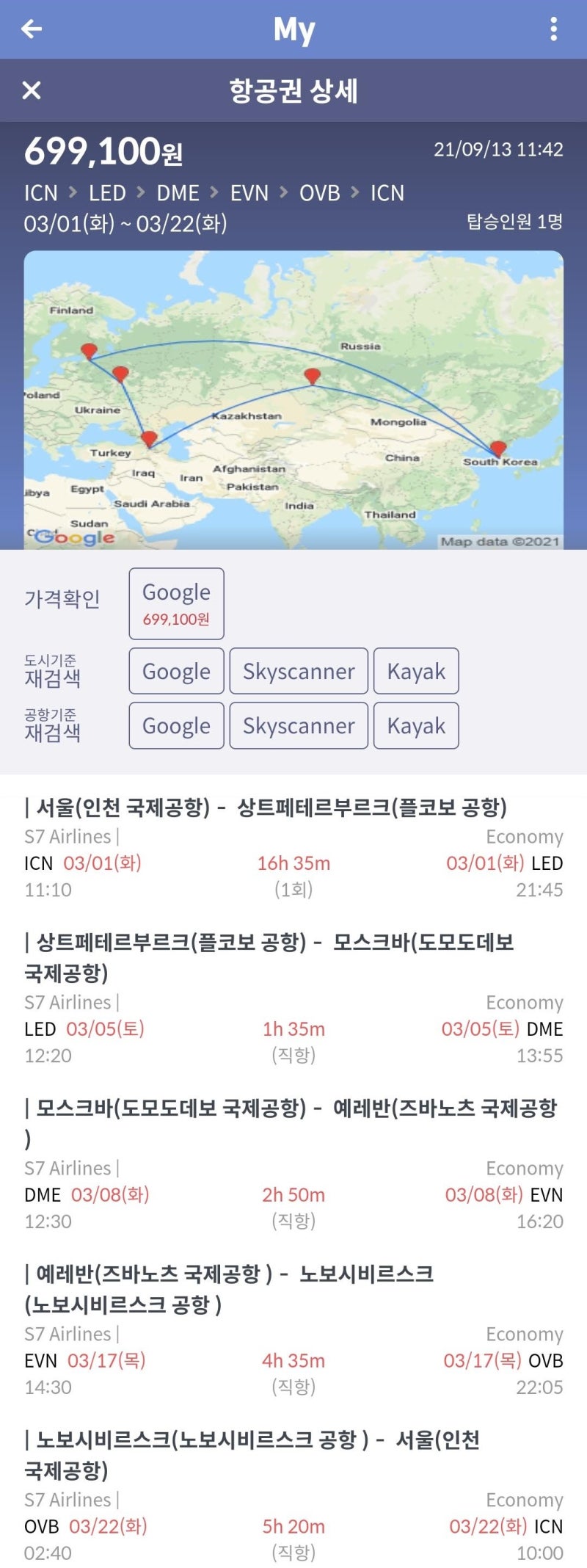Screen dimensions: 587x1568
Task: Click Kayak in the city-based research row
Action: [416, 671]
